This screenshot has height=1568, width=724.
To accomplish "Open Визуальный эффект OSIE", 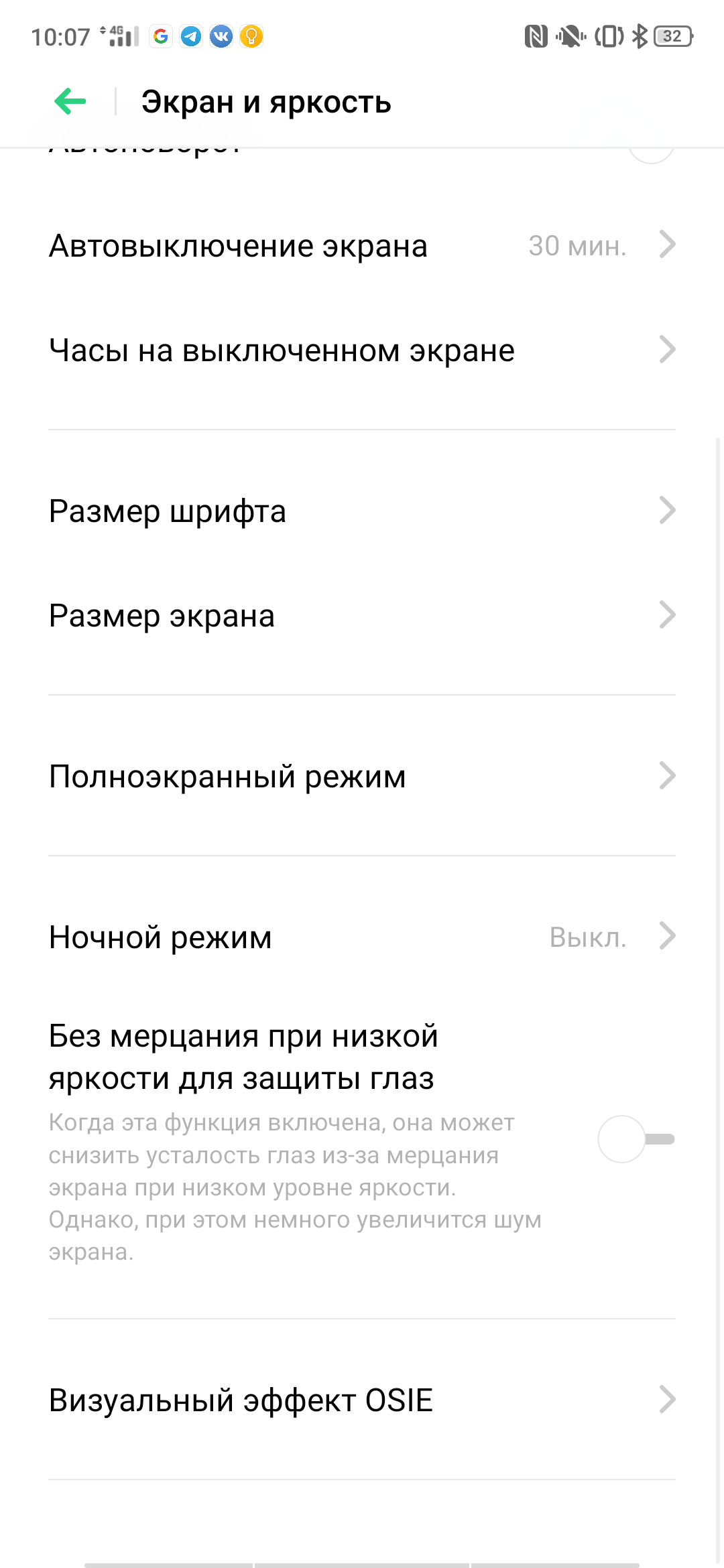I will (362, 1400).
